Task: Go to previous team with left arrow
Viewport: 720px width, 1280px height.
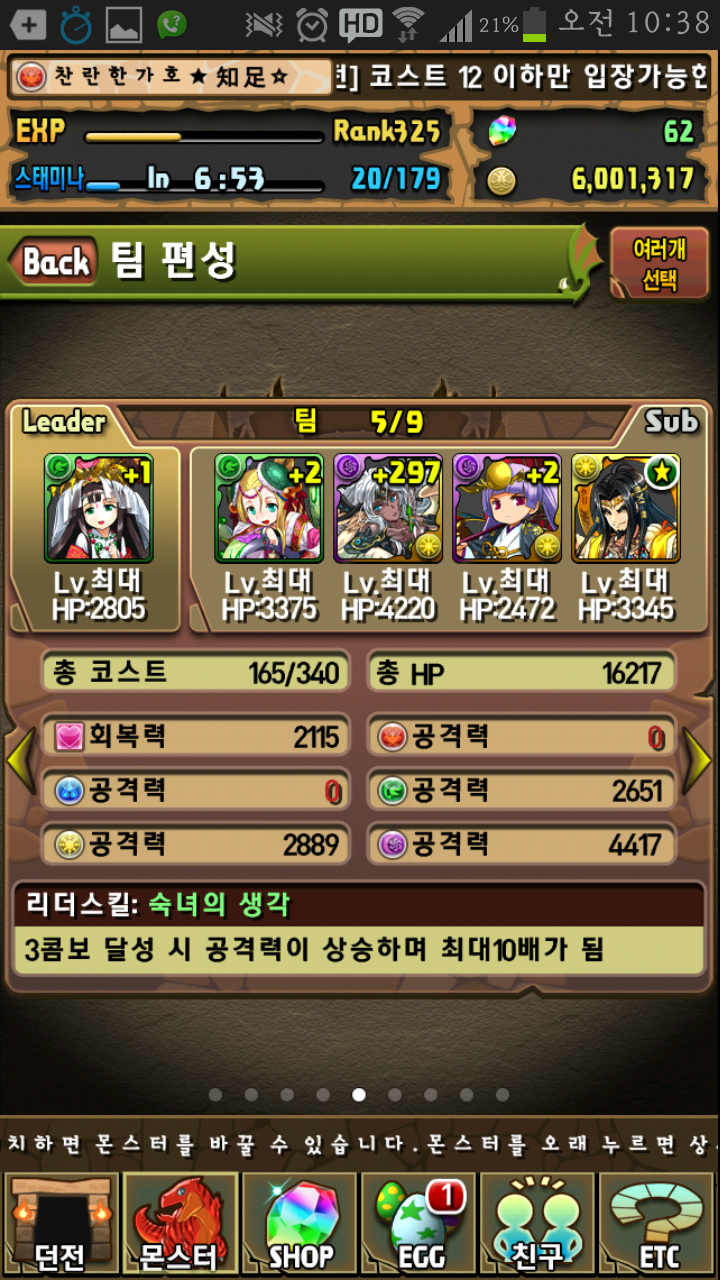Action: [20, 762]
